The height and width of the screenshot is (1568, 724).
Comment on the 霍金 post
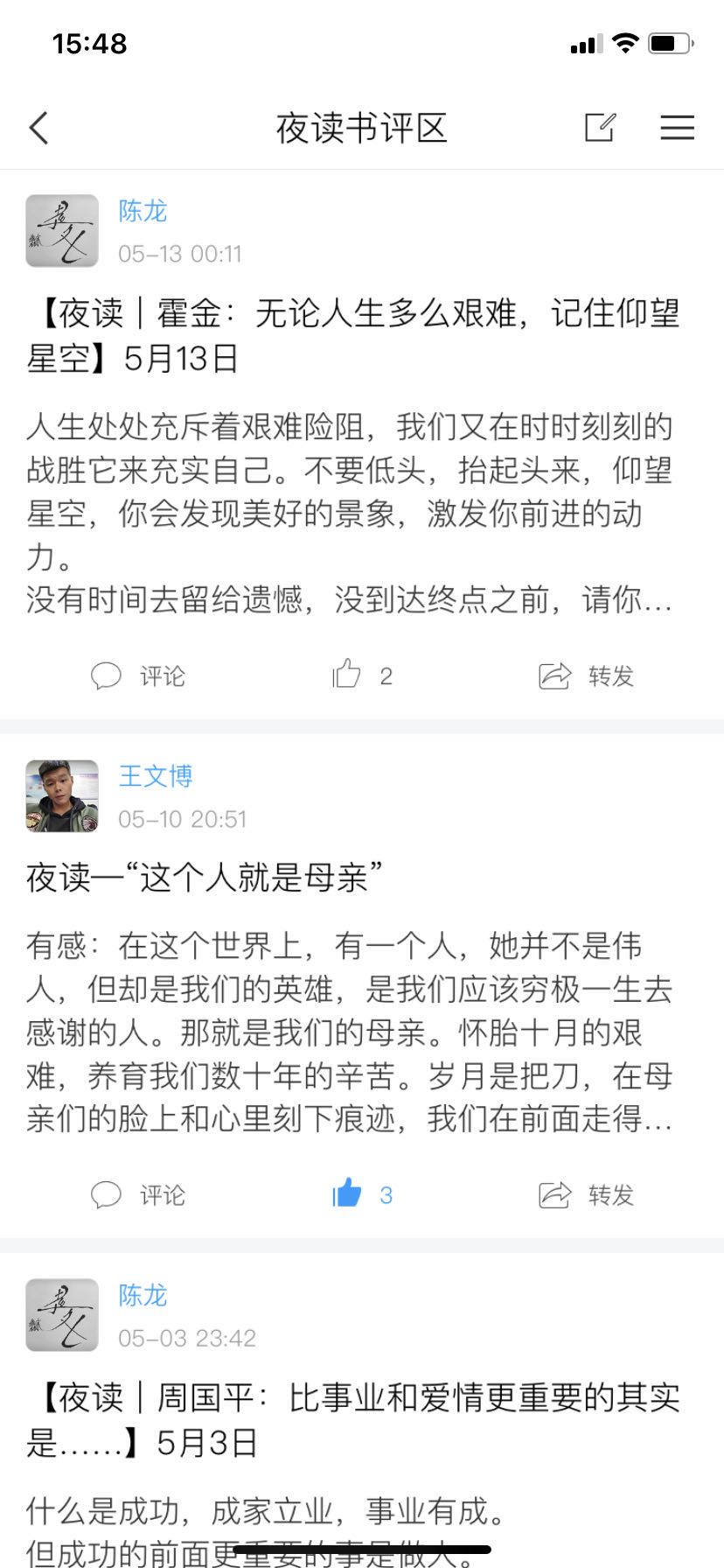(x=138, y=675)
